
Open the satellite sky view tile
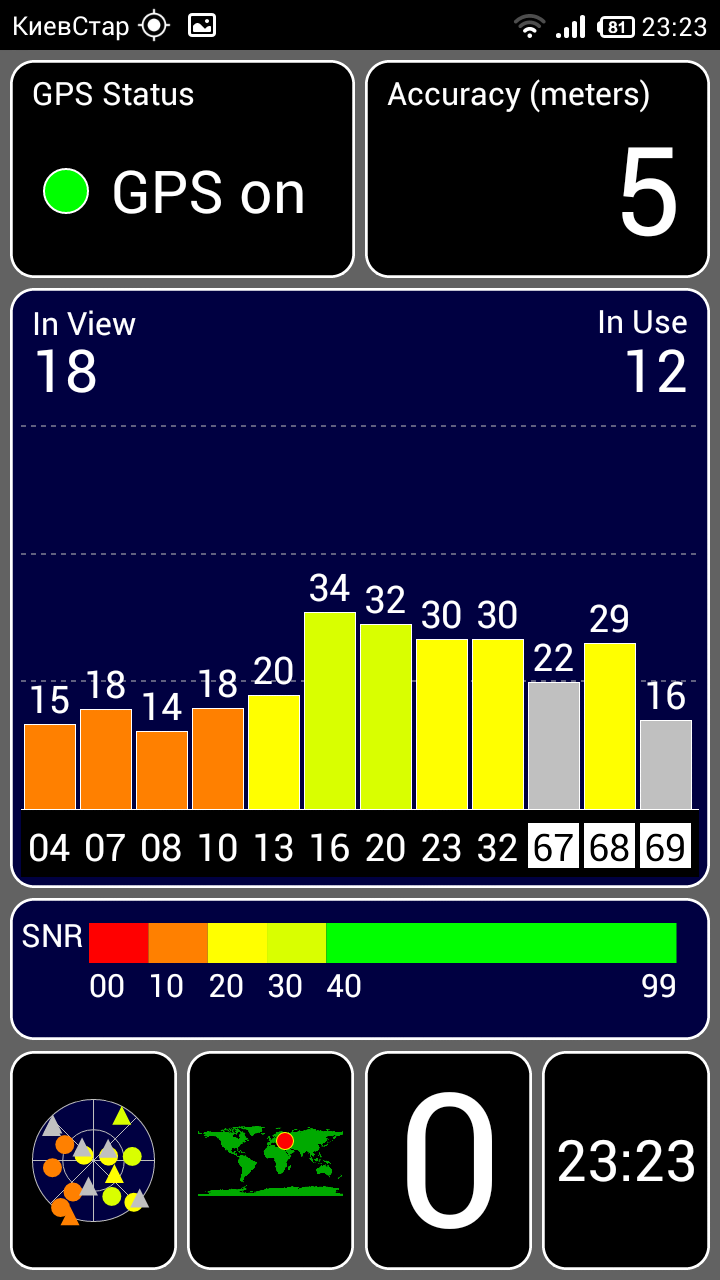pyautogui.click(x=93, y=1160)
